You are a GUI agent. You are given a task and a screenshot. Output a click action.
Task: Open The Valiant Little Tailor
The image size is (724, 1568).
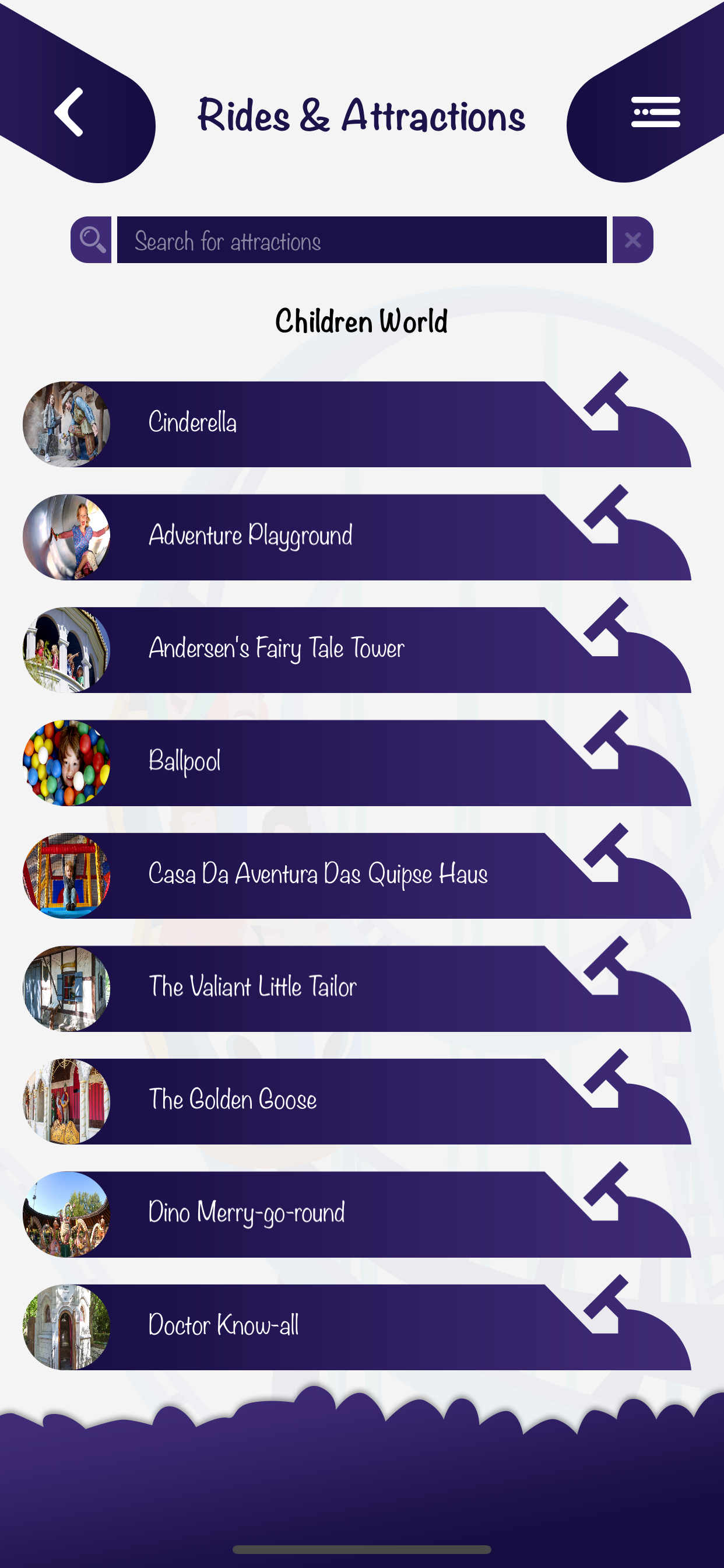tap(357, 989)
